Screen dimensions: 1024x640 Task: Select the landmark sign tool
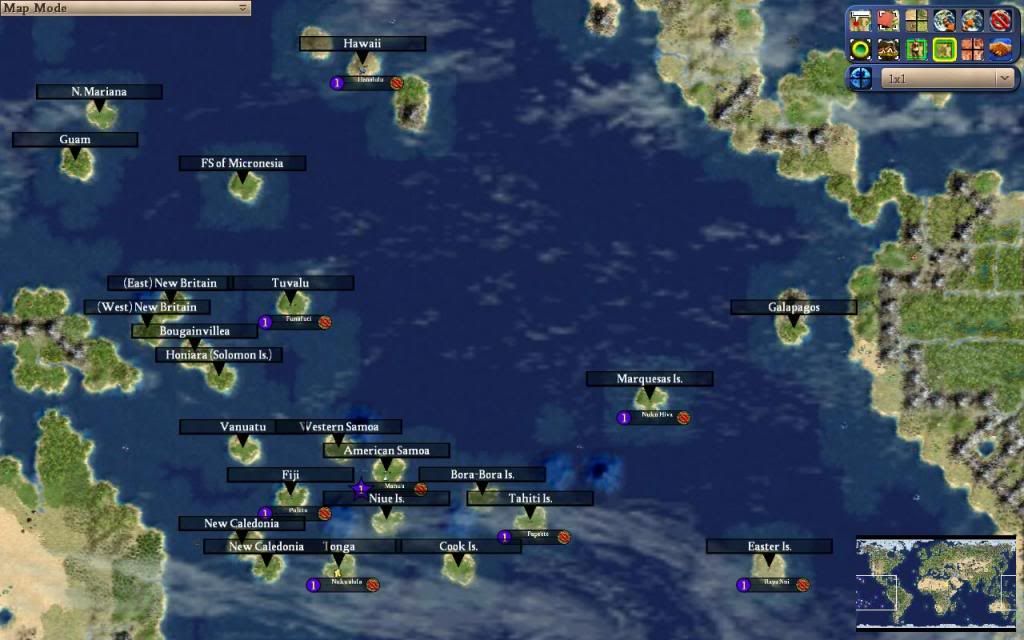860,19
